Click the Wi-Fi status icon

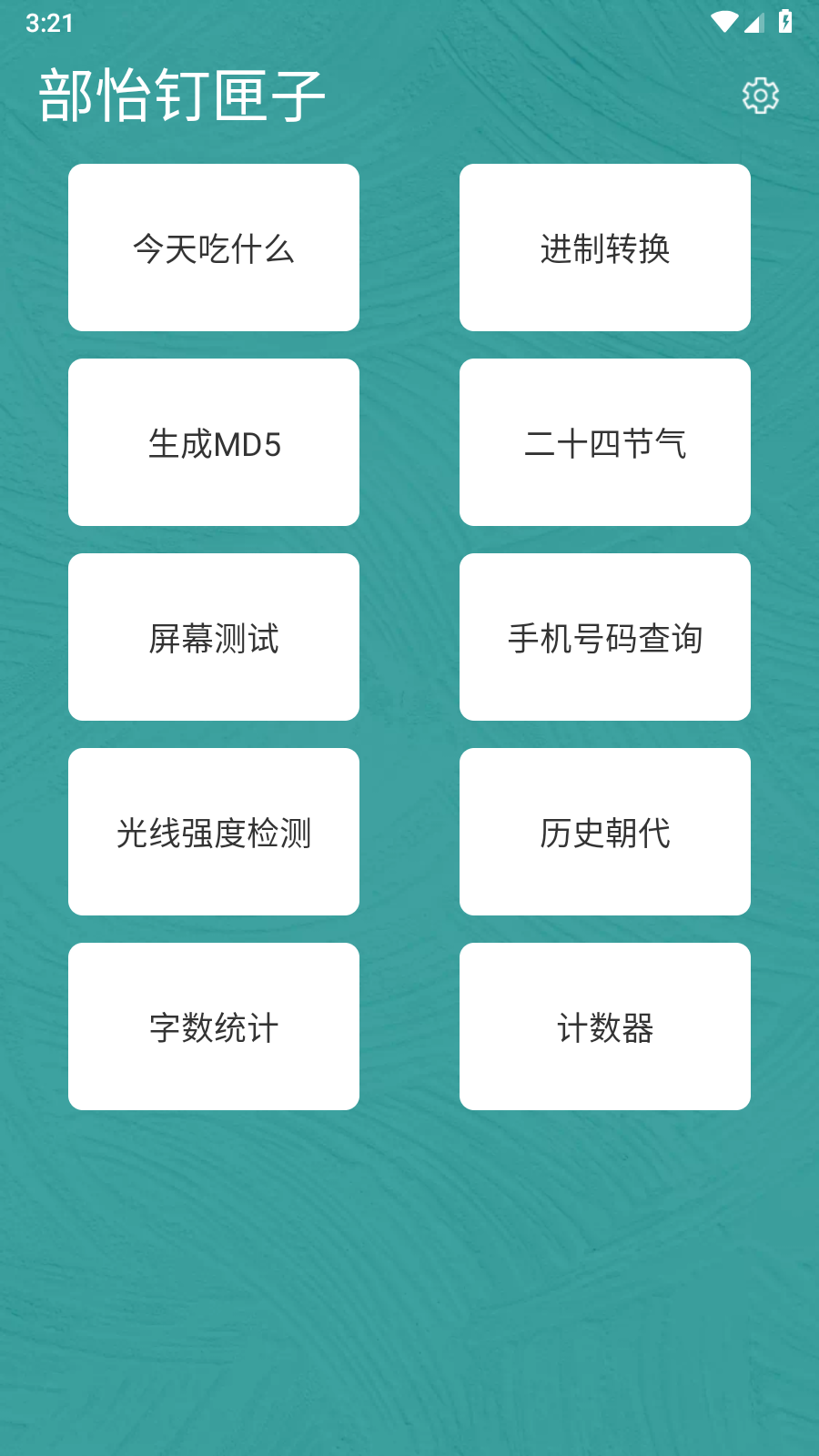(723, 23)
